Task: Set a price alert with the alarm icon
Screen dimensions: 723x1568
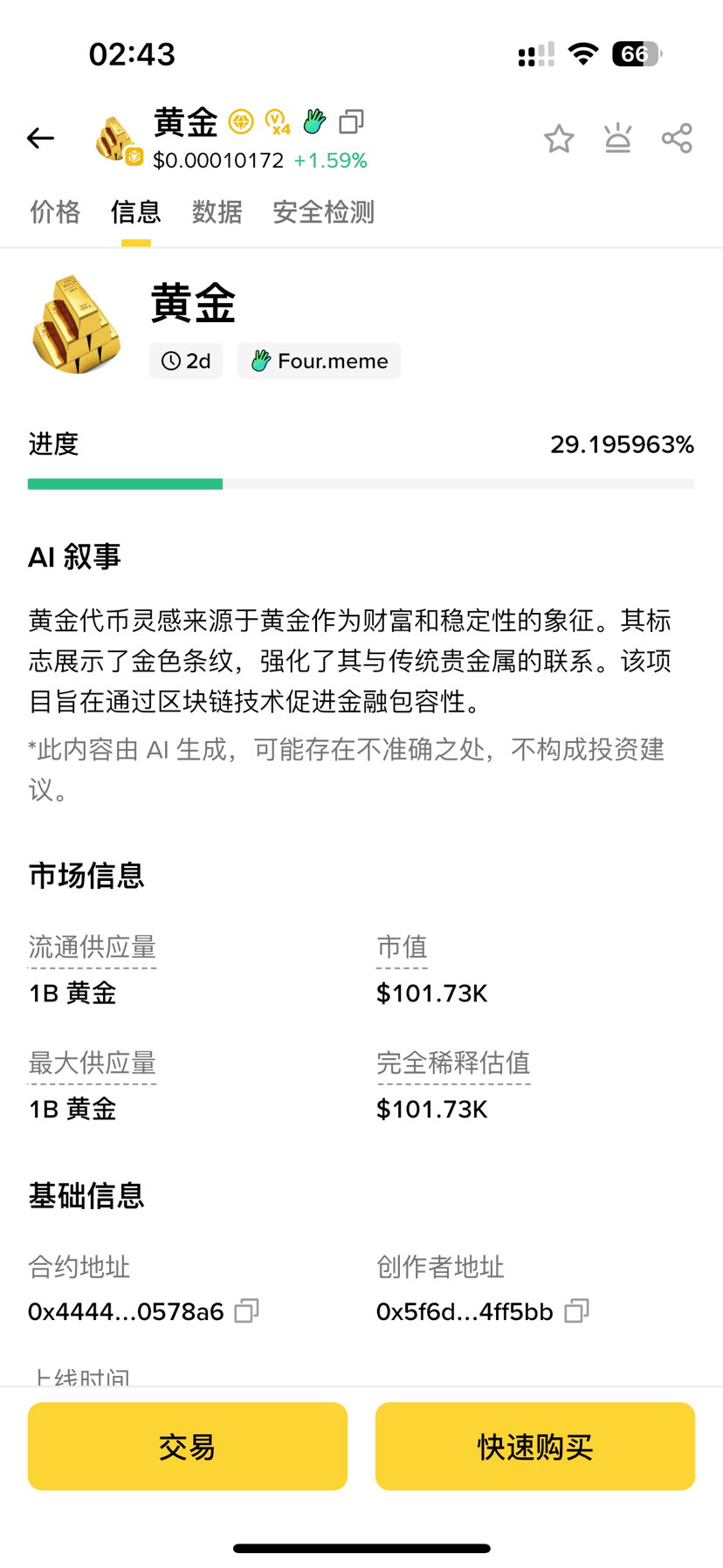Action: pos(618,138)
